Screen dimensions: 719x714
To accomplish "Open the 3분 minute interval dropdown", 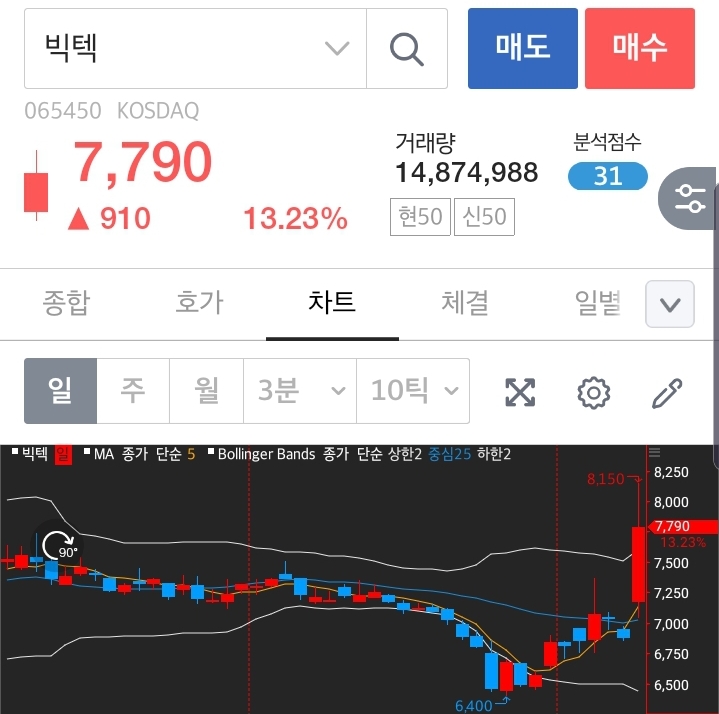I will click(x=300, y=391).
